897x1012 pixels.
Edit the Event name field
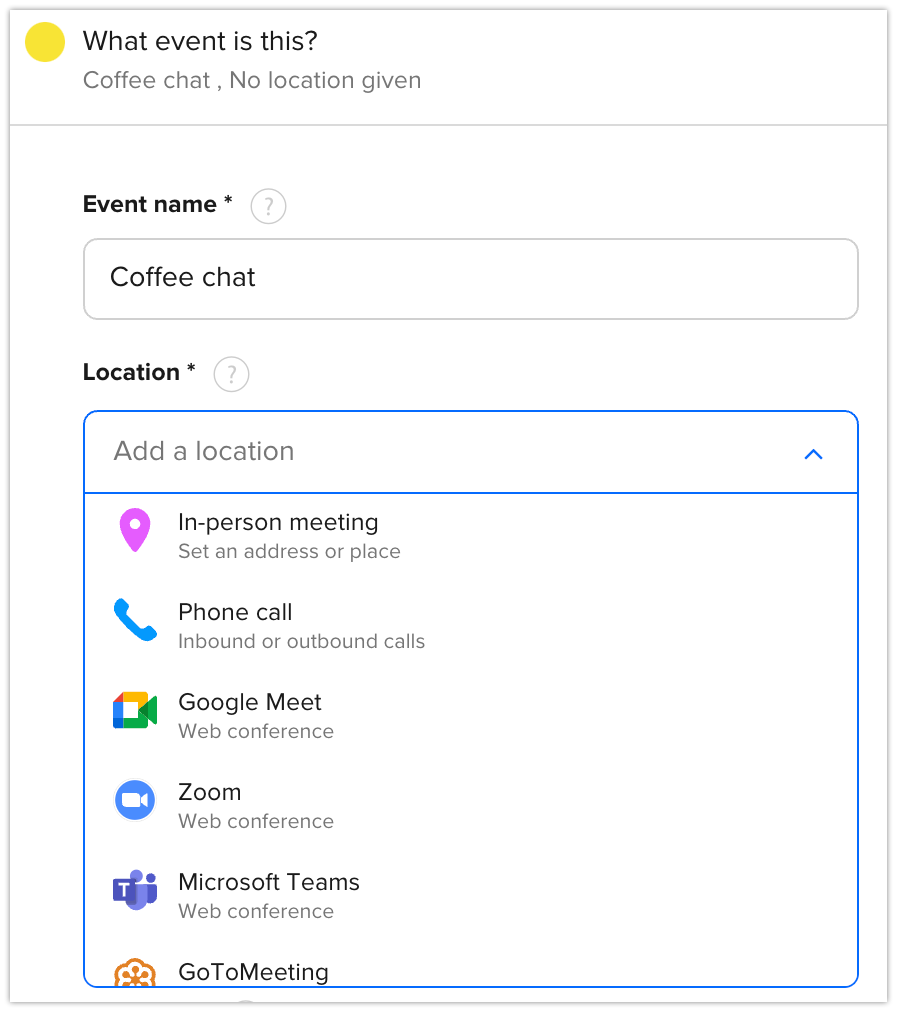tap(470, 278)
